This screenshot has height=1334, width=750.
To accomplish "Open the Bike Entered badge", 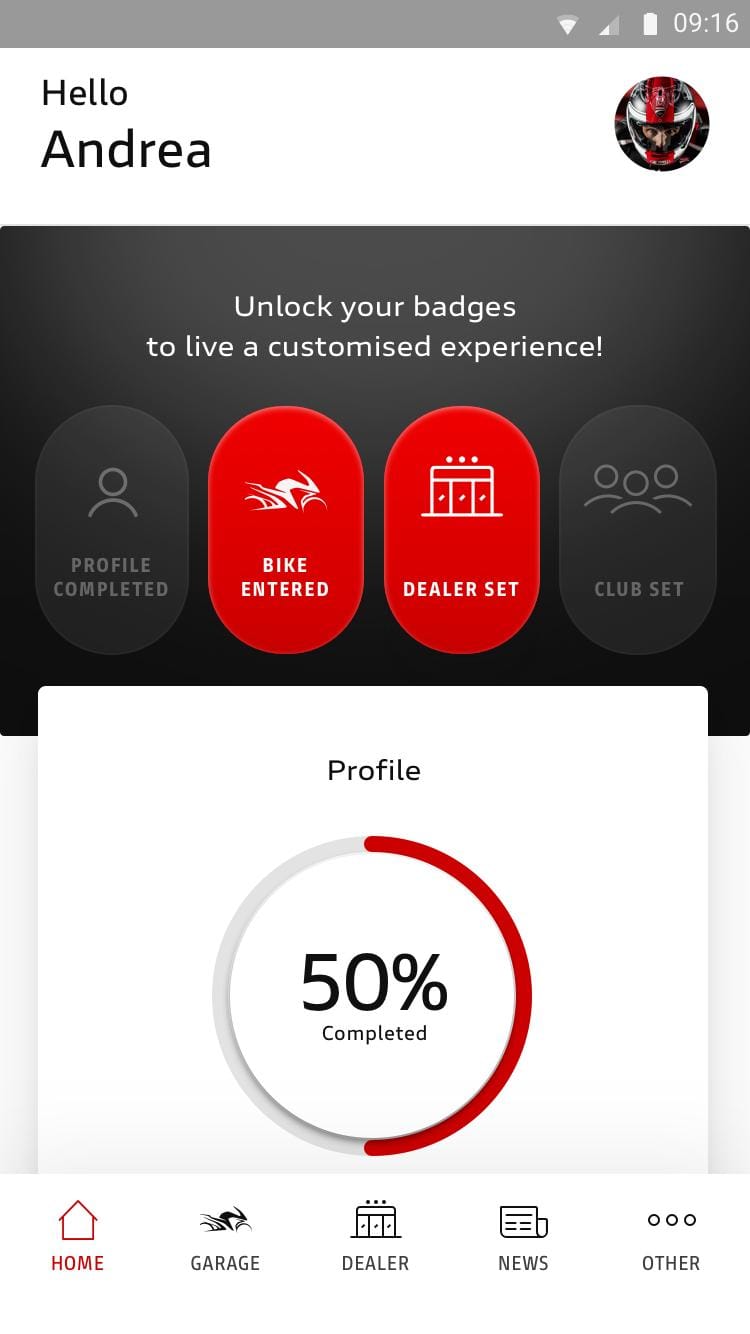I will coord(285,529).
